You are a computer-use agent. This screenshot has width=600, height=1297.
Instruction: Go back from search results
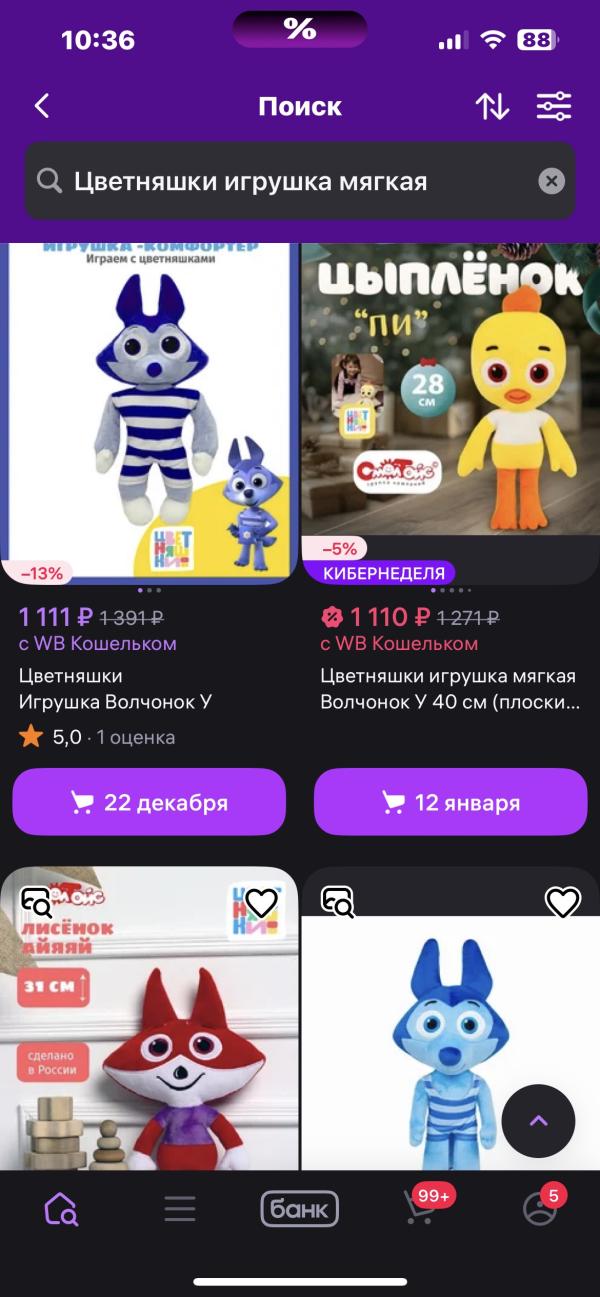pos(42,106)
